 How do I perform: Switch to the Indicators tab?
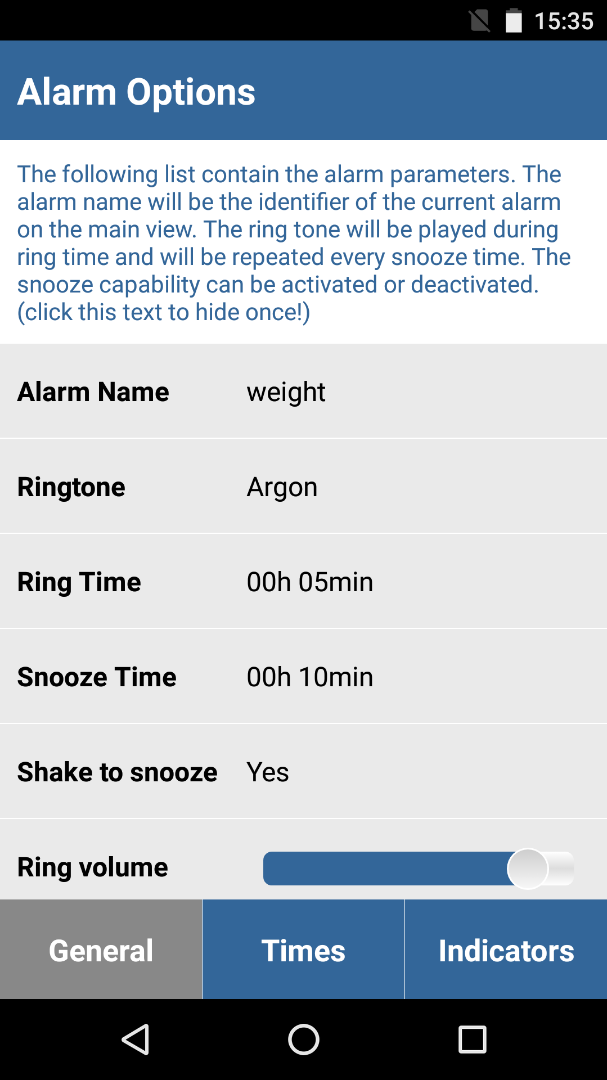(506, 949)
